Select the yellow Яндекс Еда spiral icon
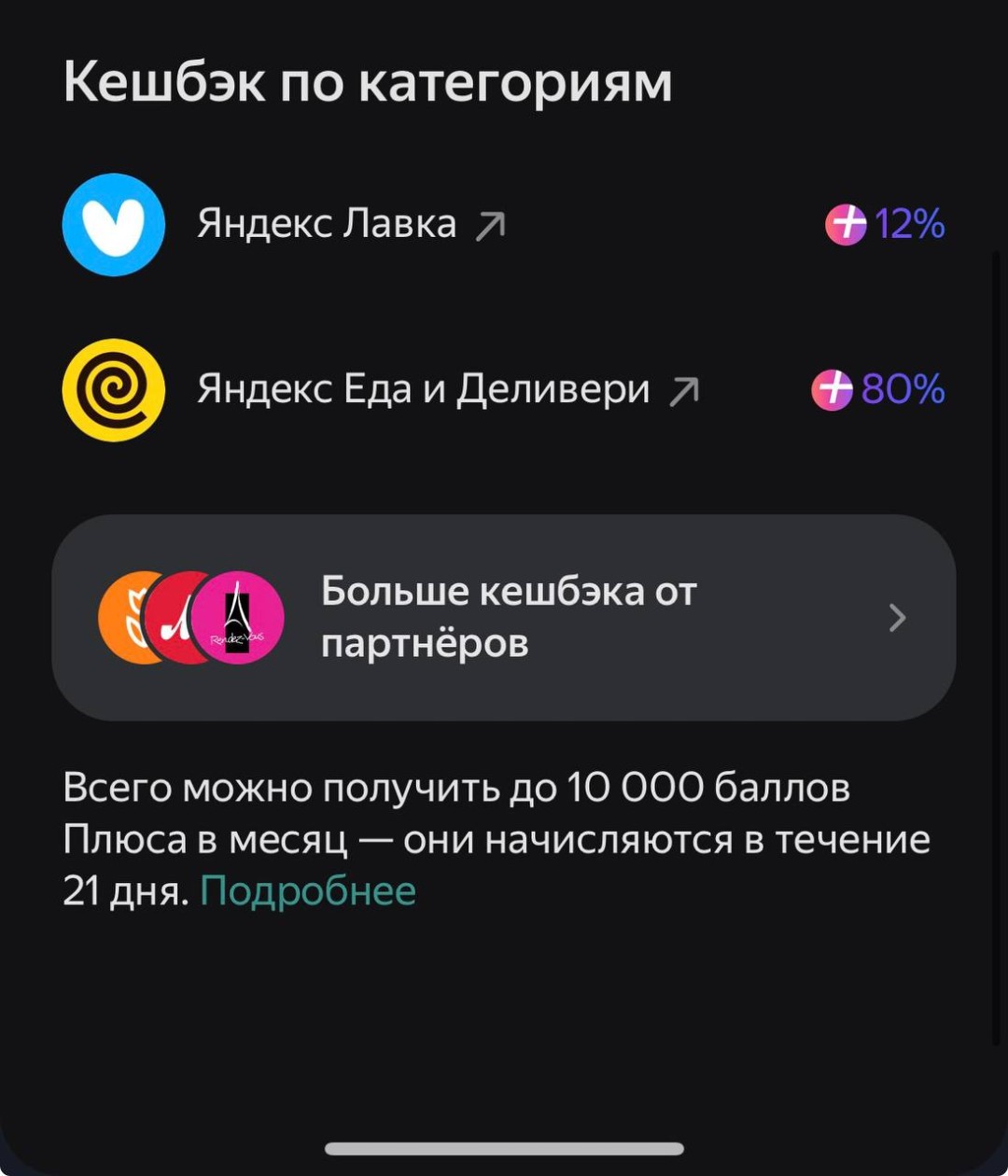Viewport: 1008px width, 1176px height. pos(114,388)
